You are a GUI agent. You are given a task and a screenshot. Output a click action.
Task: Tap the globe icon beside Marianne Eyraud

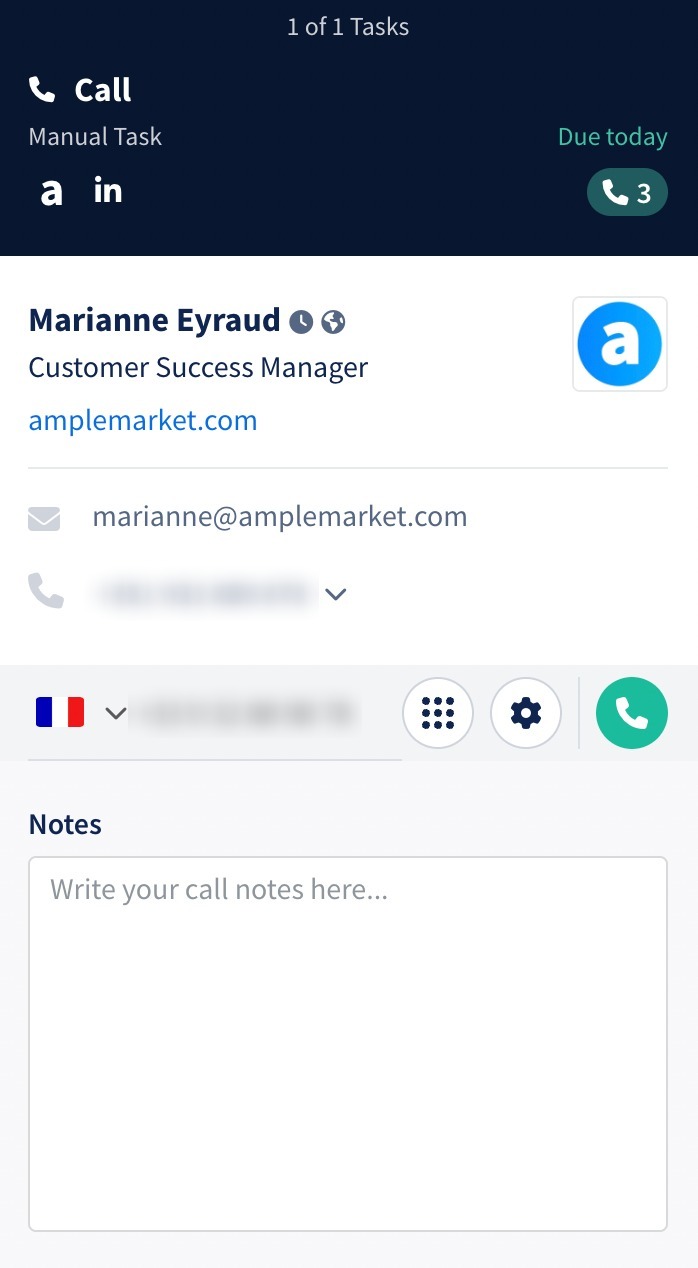(334, 322)
